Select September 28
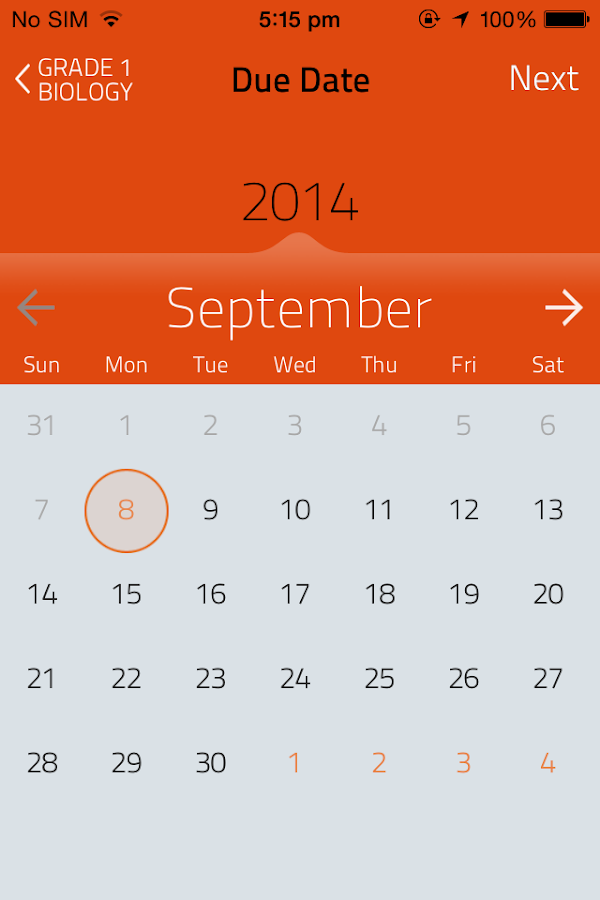Image resolution: width=600 pixels, height=900 pixels. [41, 764]
